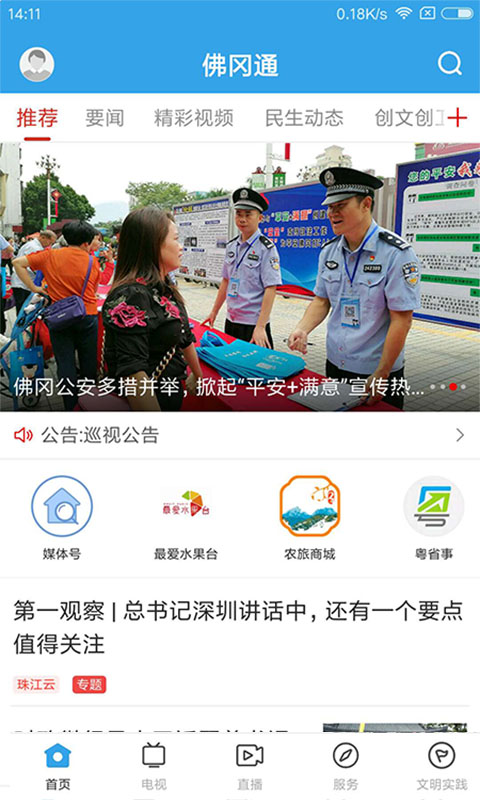Open the 巡视公告 announcement row
The height and width of the screenshot is (800, 480).
pyautogui.click(x=240, y=435)
